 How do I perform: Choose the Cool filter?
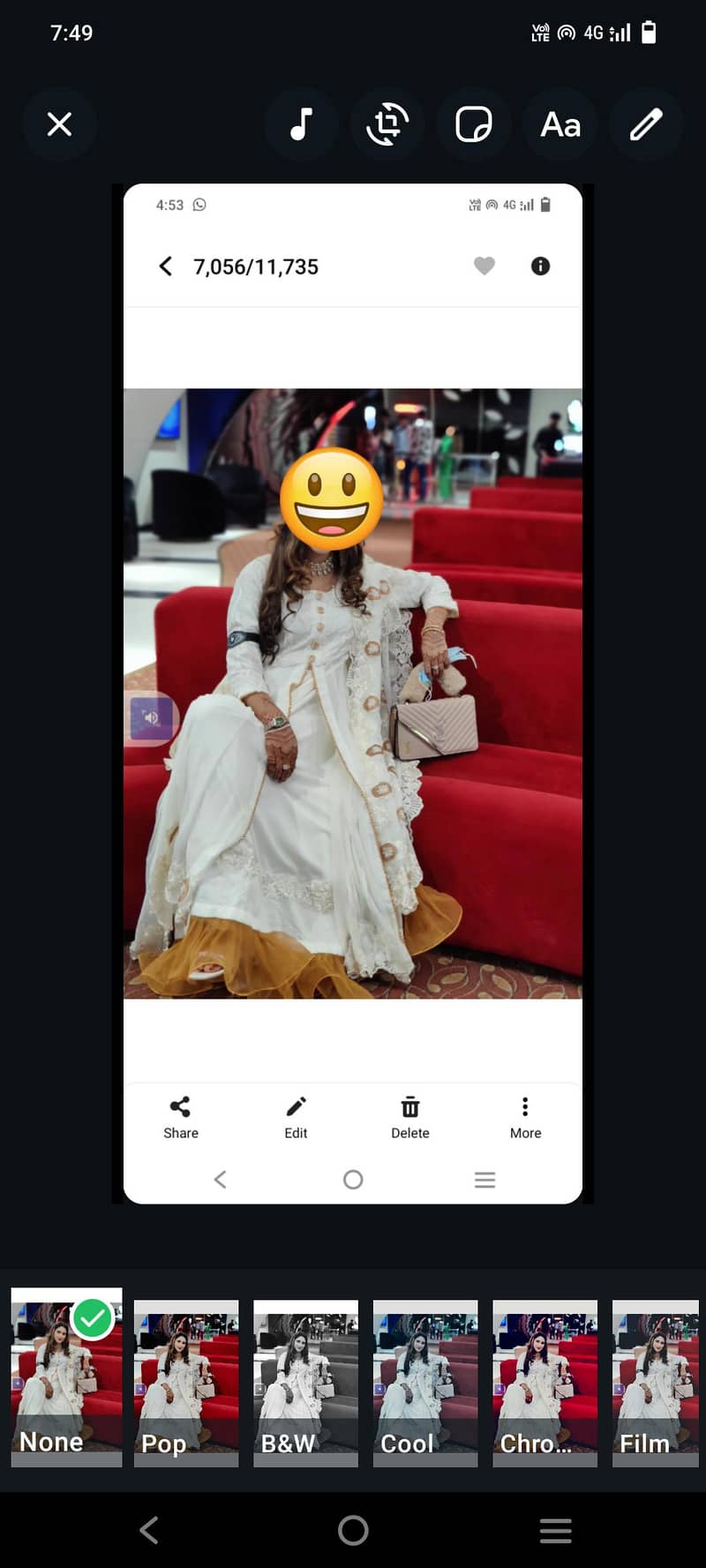coord(425,1383)
